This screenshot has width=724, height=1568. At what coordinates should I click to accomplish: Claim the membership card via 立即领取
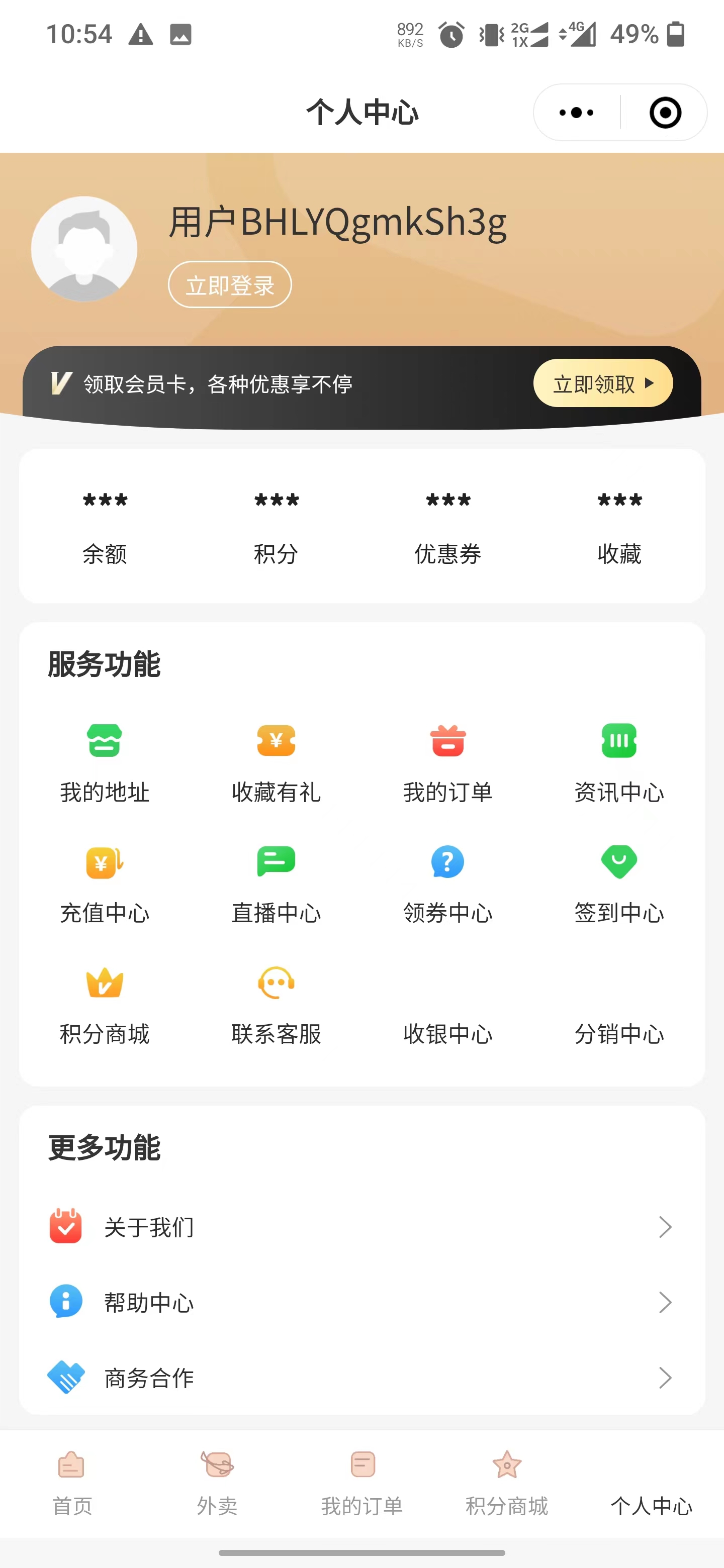point(602,383)
